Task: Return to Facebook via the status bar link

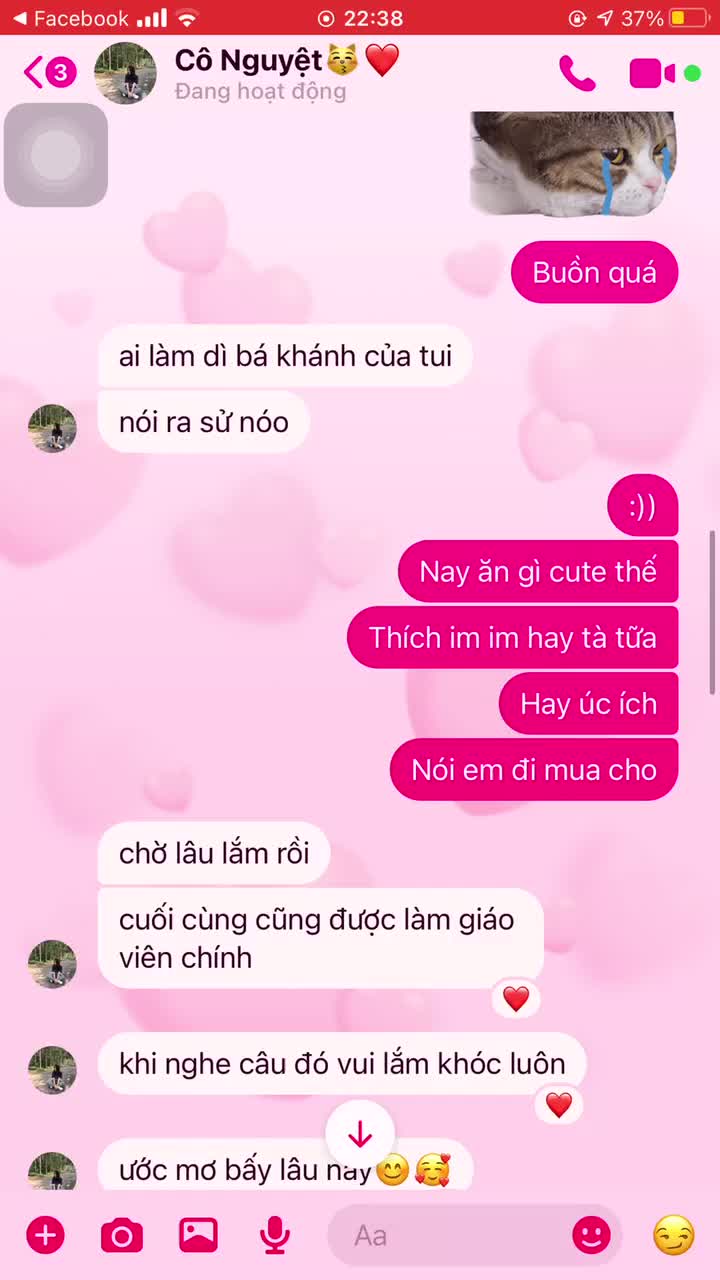Action: (x=70, y=17)
